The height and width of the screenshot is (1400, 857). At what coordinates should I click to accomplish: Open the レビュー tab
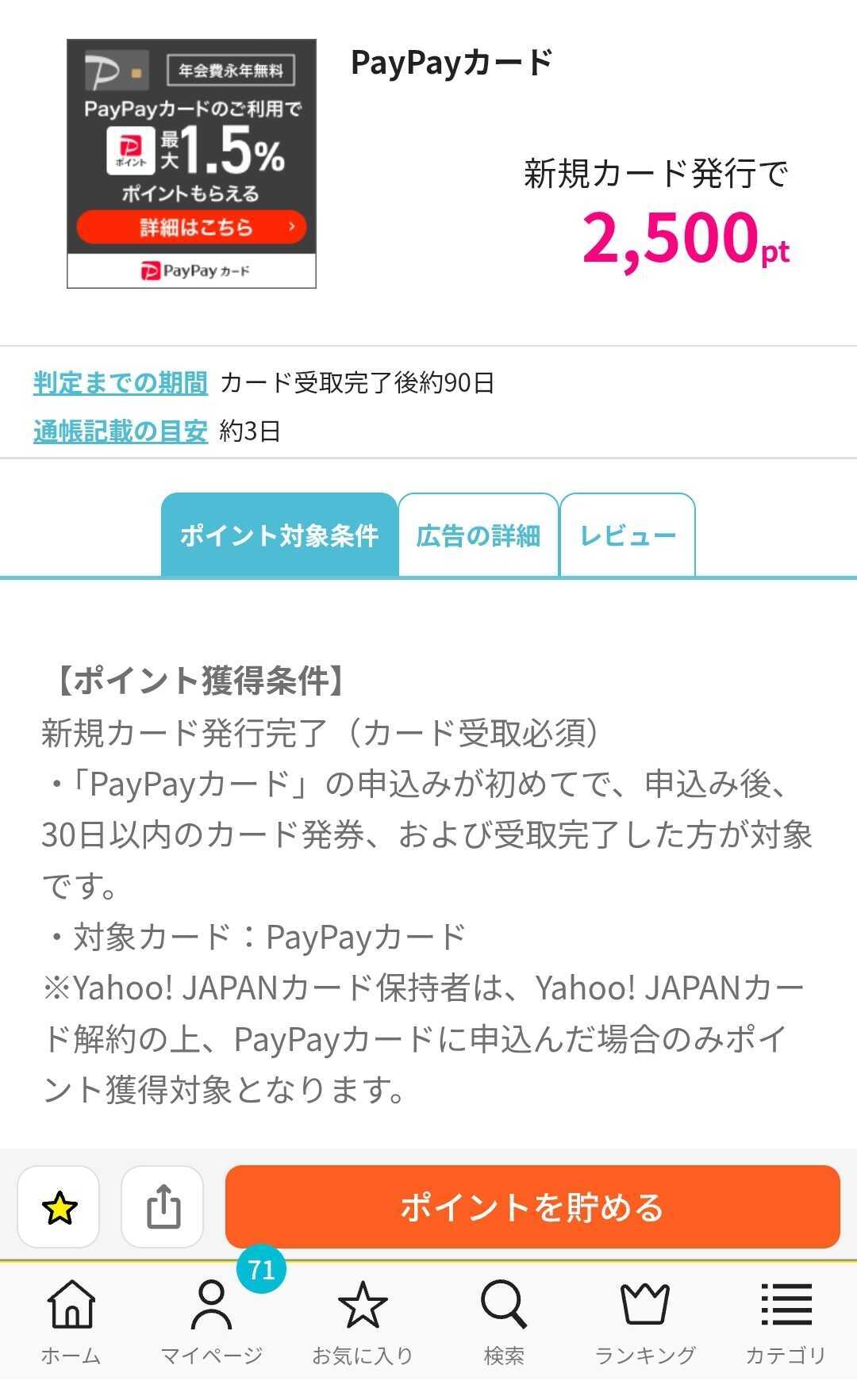point(628,535)
